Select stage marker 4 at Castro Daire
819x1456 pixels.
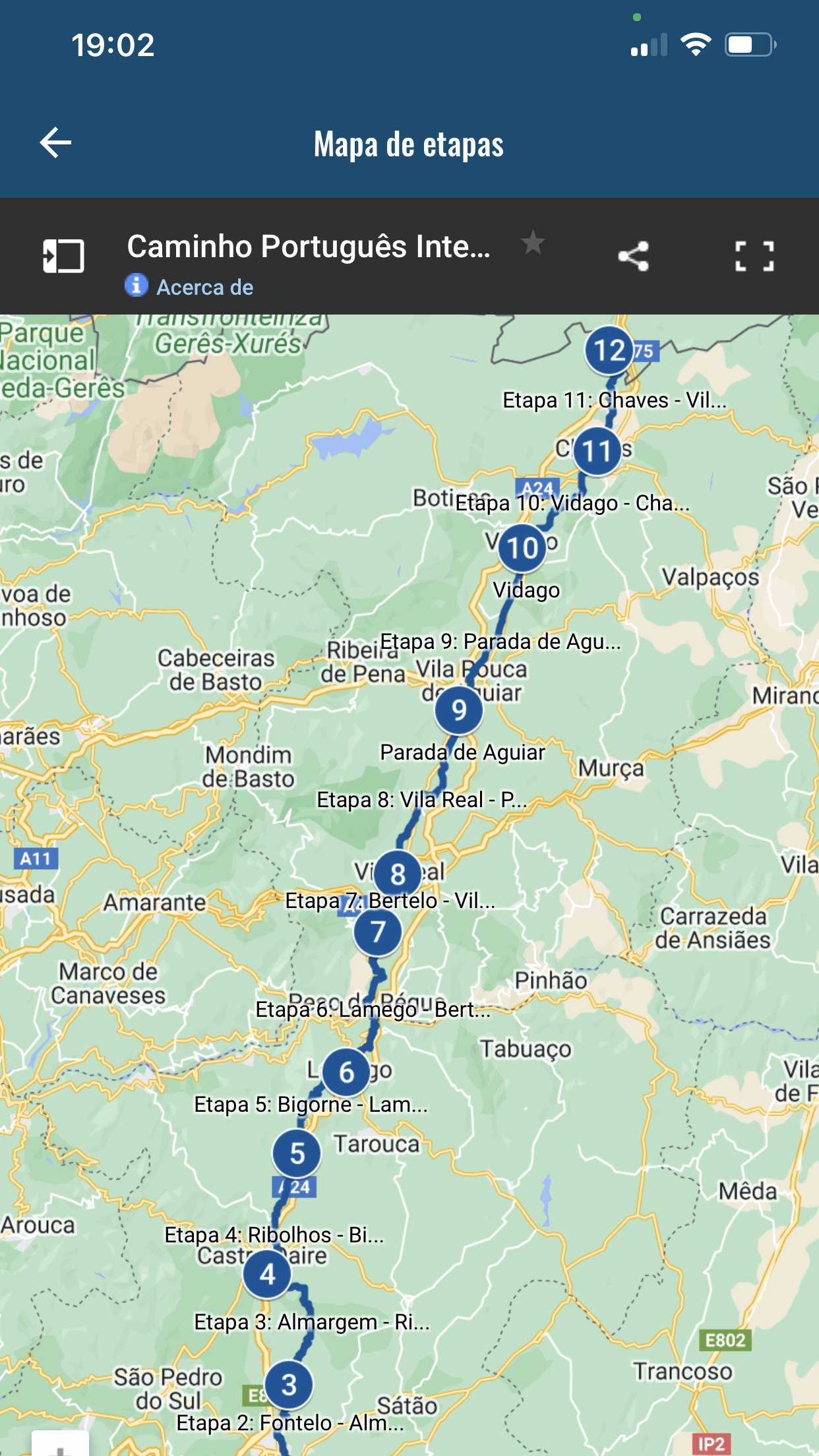267,1274
